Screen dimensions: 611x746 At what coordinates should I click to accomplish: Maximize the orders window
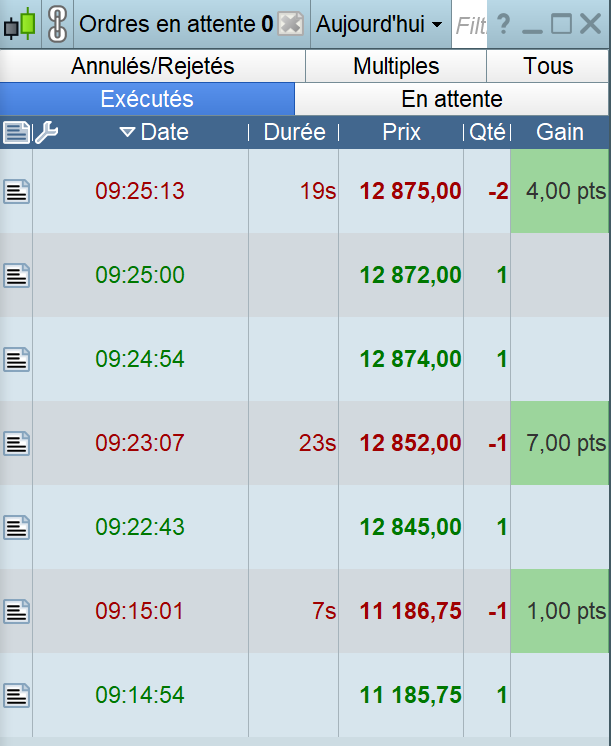[x=561, y=24]
